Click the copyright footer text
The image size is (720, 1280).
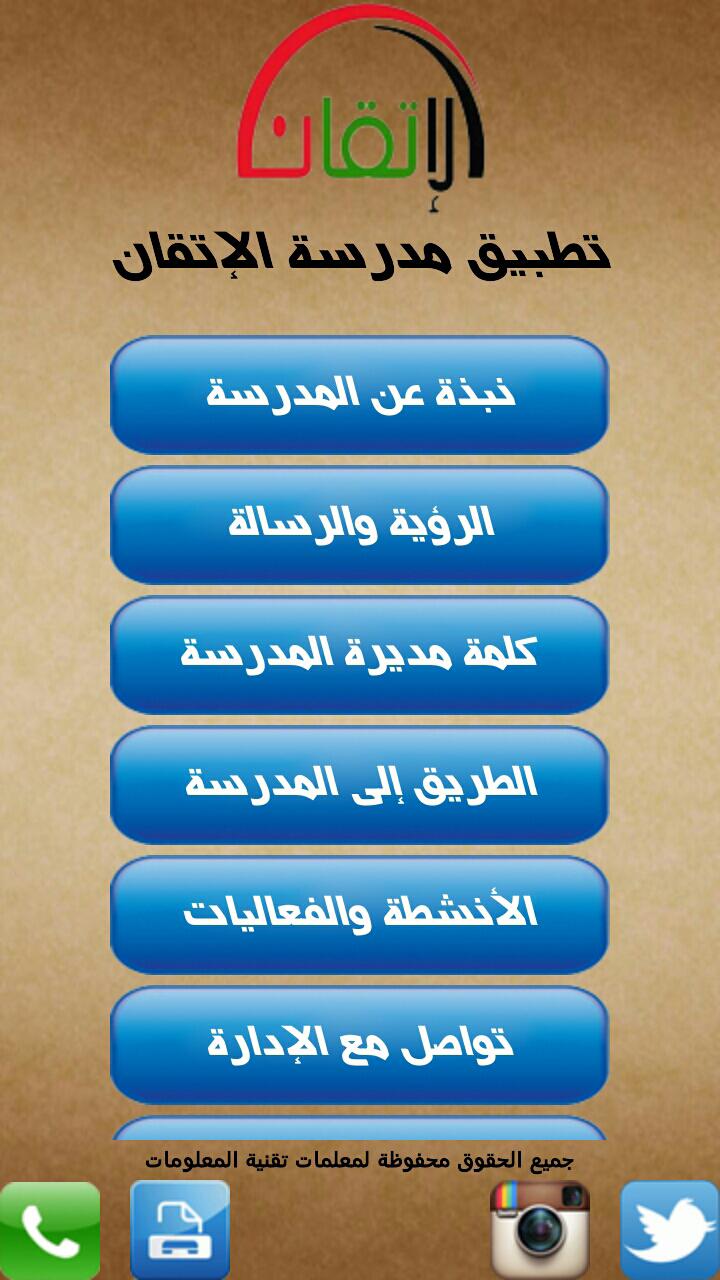tap(360, 1160)
